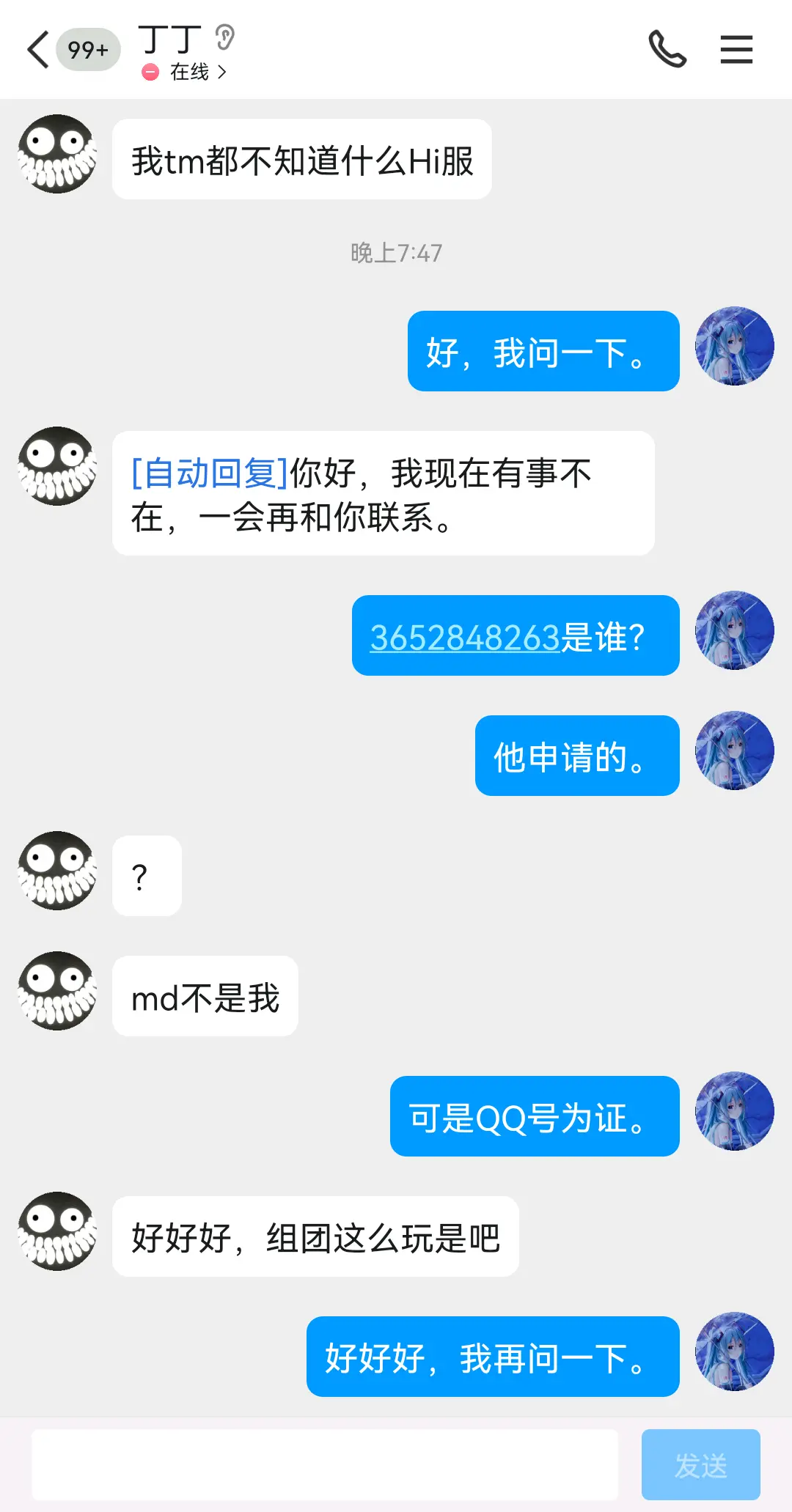Tap the 好好好，组团这么玩是吧 message
This screenshot has height=1512, width=792.
click(x=315, y=1235)
